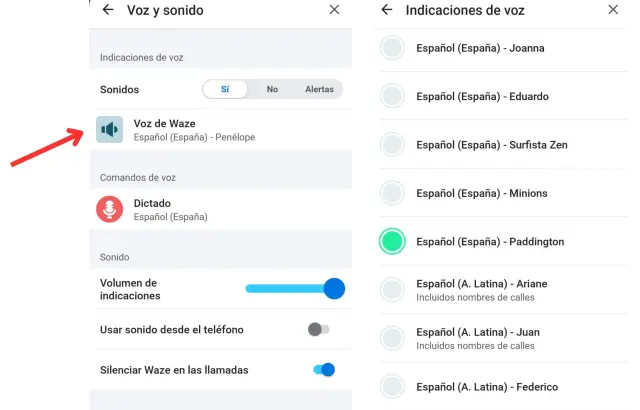Screen dimensions: 640x410
Task: Pick Español (A. Latina) - Juan
Action: tap(393, 338)
